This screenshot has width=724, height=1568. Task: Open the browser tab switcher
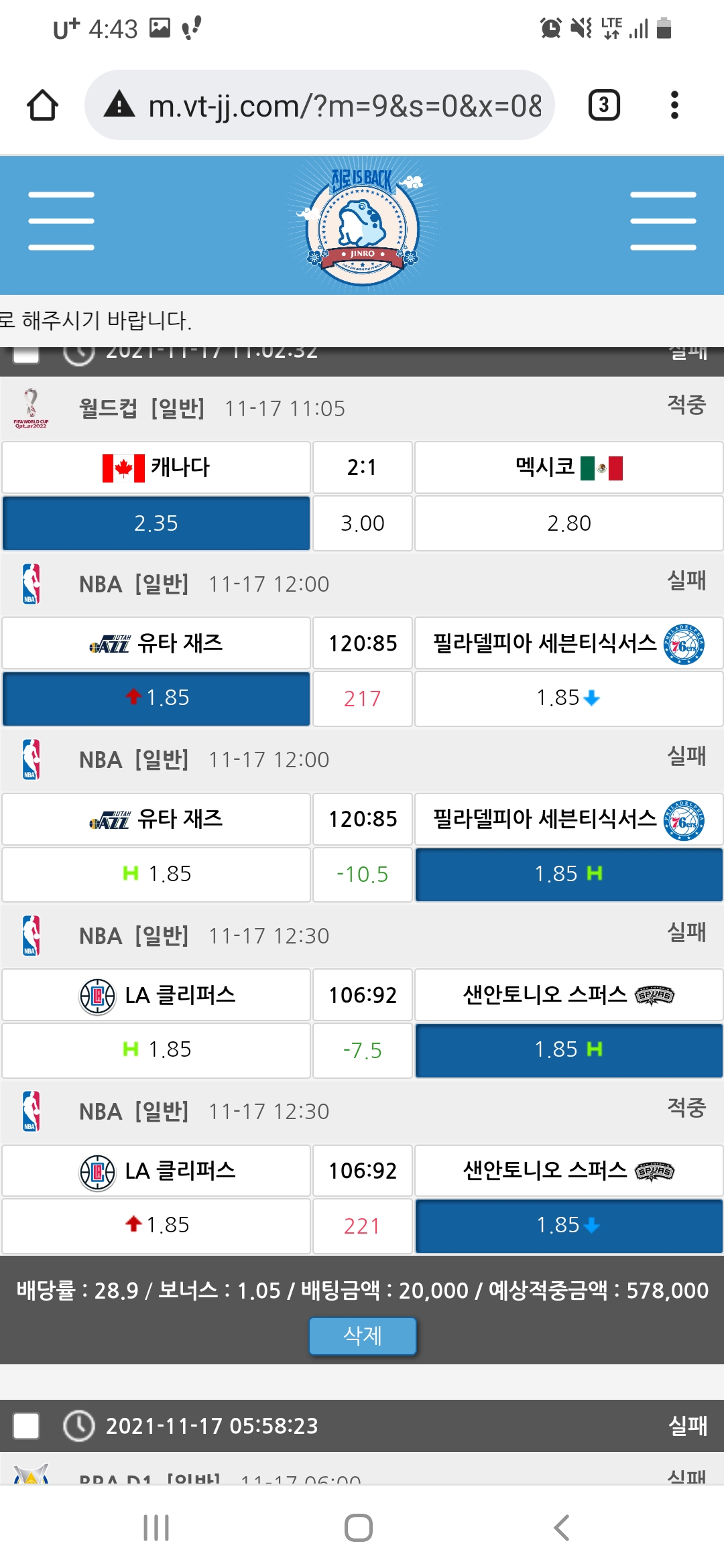[x=603, y=105]
